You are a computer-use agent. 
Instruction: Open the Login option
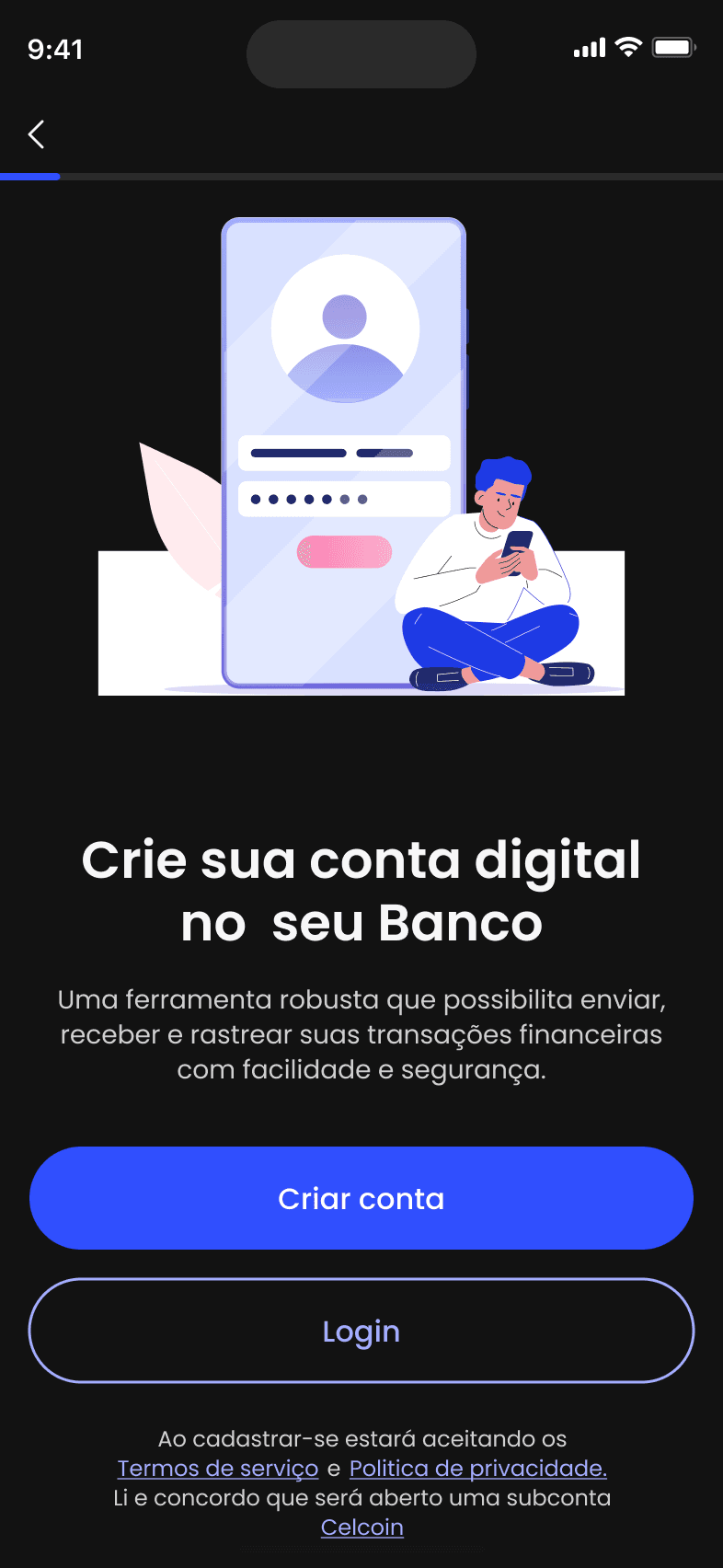(x=361, y=1331)
